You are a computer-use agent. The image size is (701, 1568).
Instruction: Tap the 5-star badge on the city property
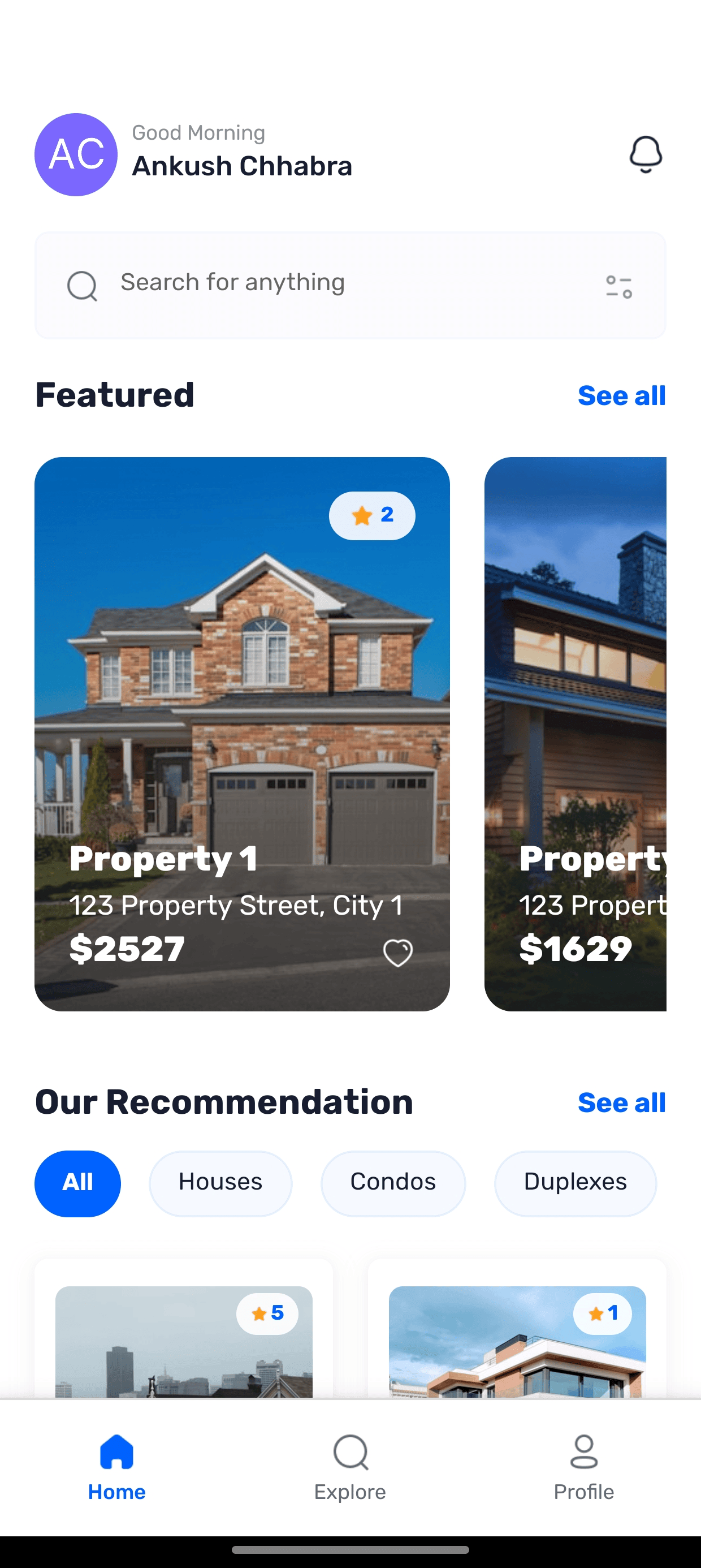click(268, 1313)
